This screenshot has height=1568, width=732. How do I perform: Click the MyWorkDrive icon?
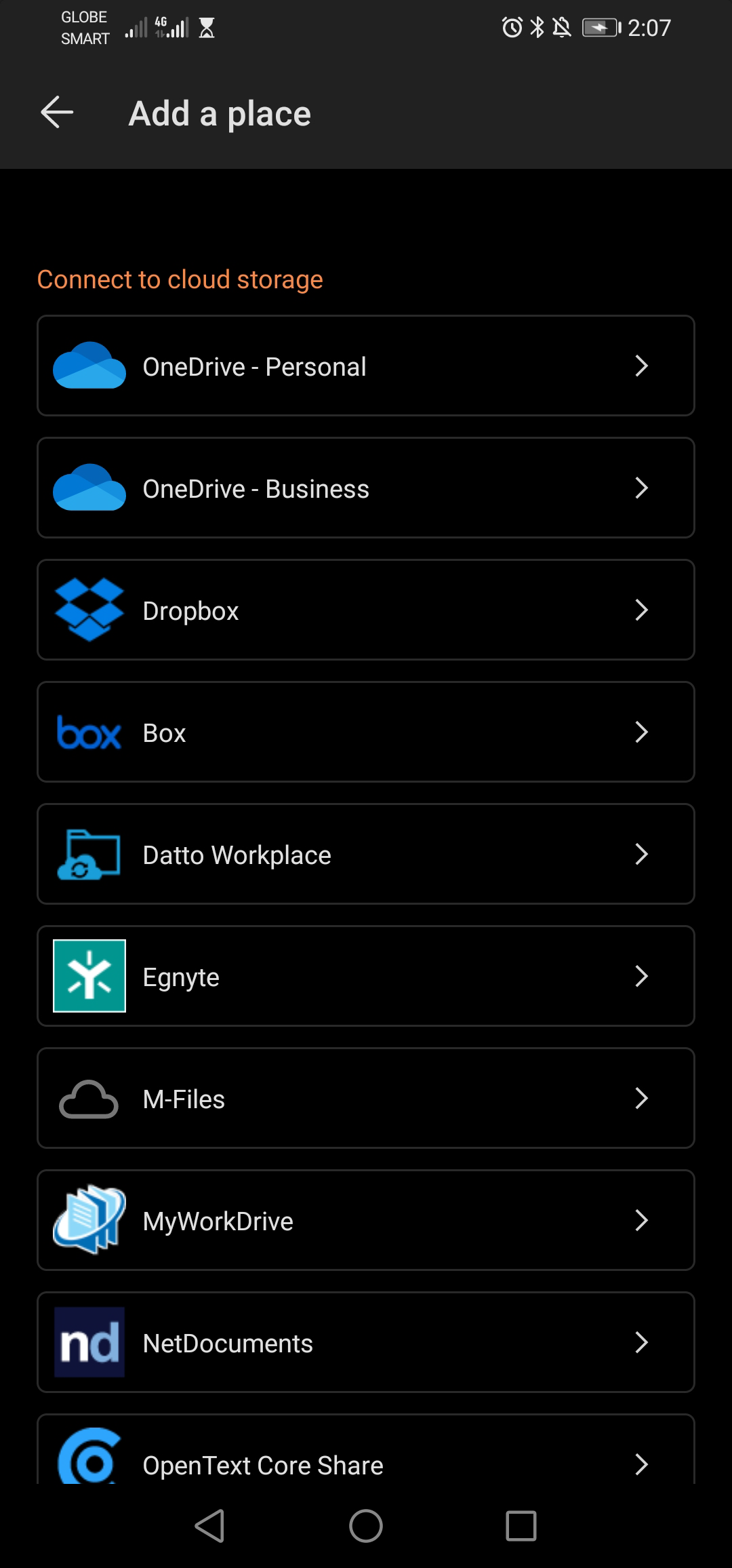[x=89, y=1220]
